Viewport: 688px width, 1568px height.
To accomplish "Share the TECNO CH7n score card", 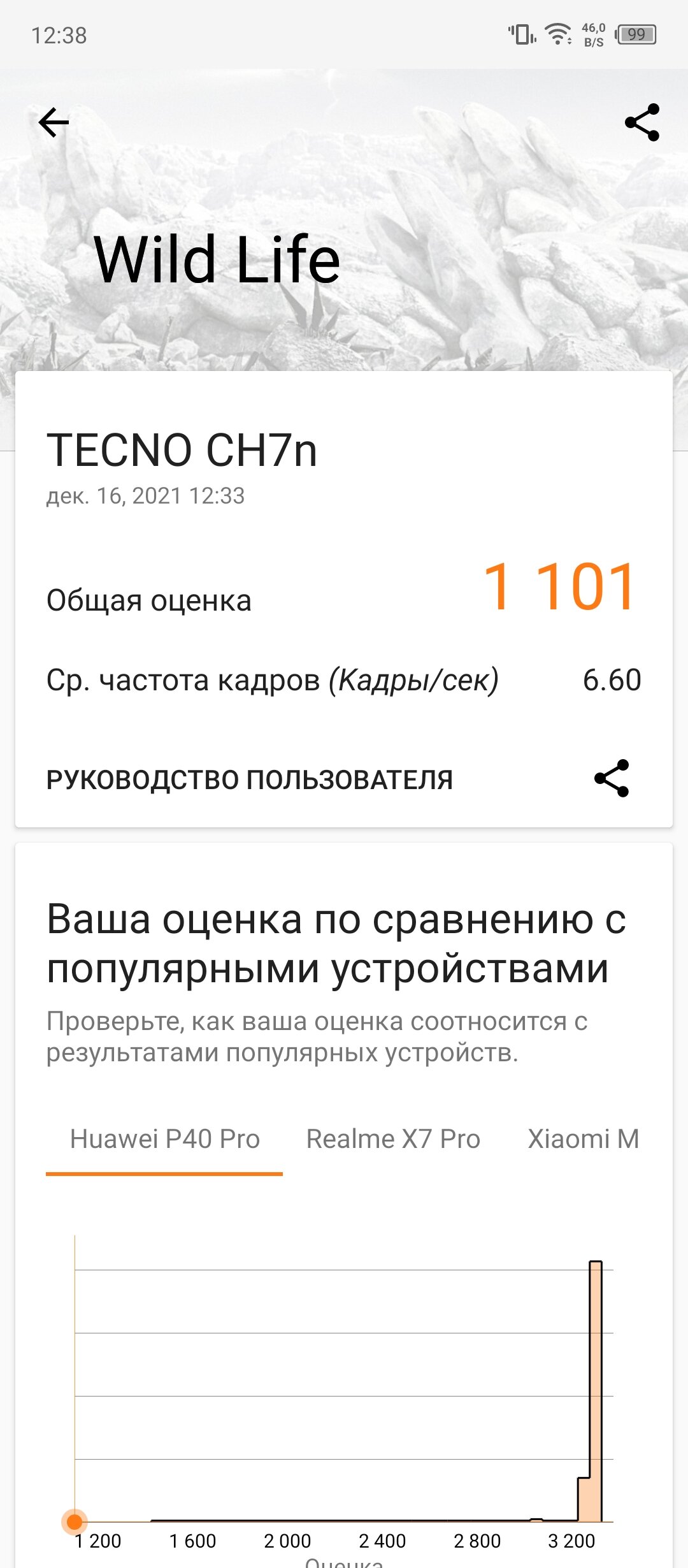I will click(x=612, y=778).
